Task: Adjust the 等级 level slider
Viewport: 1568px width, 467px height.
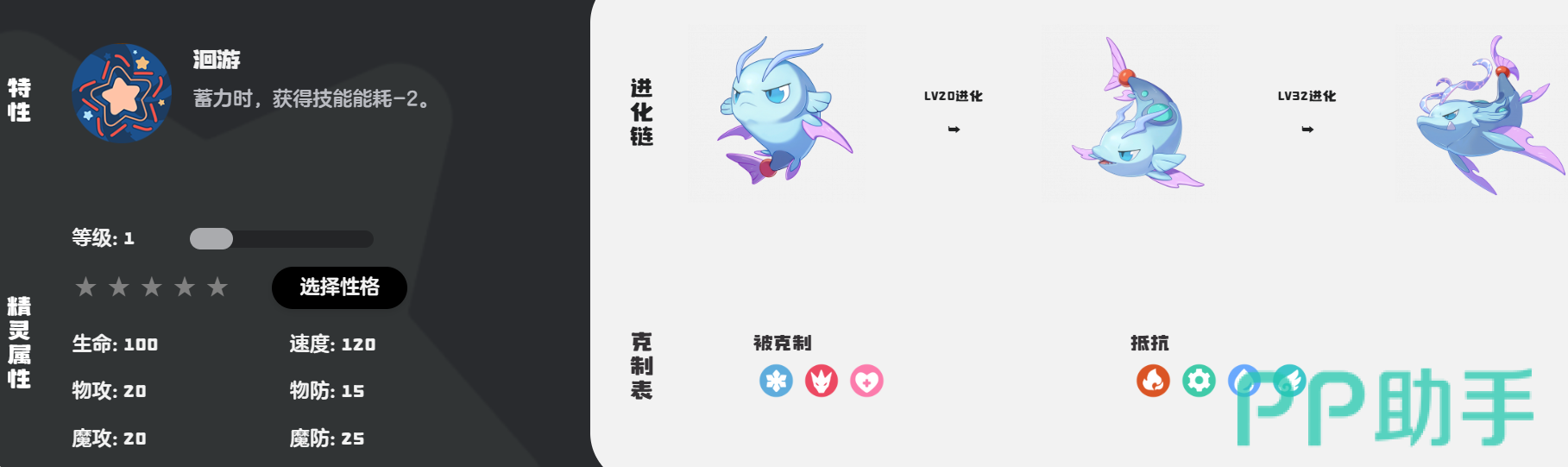Action: tap(211, 239)
